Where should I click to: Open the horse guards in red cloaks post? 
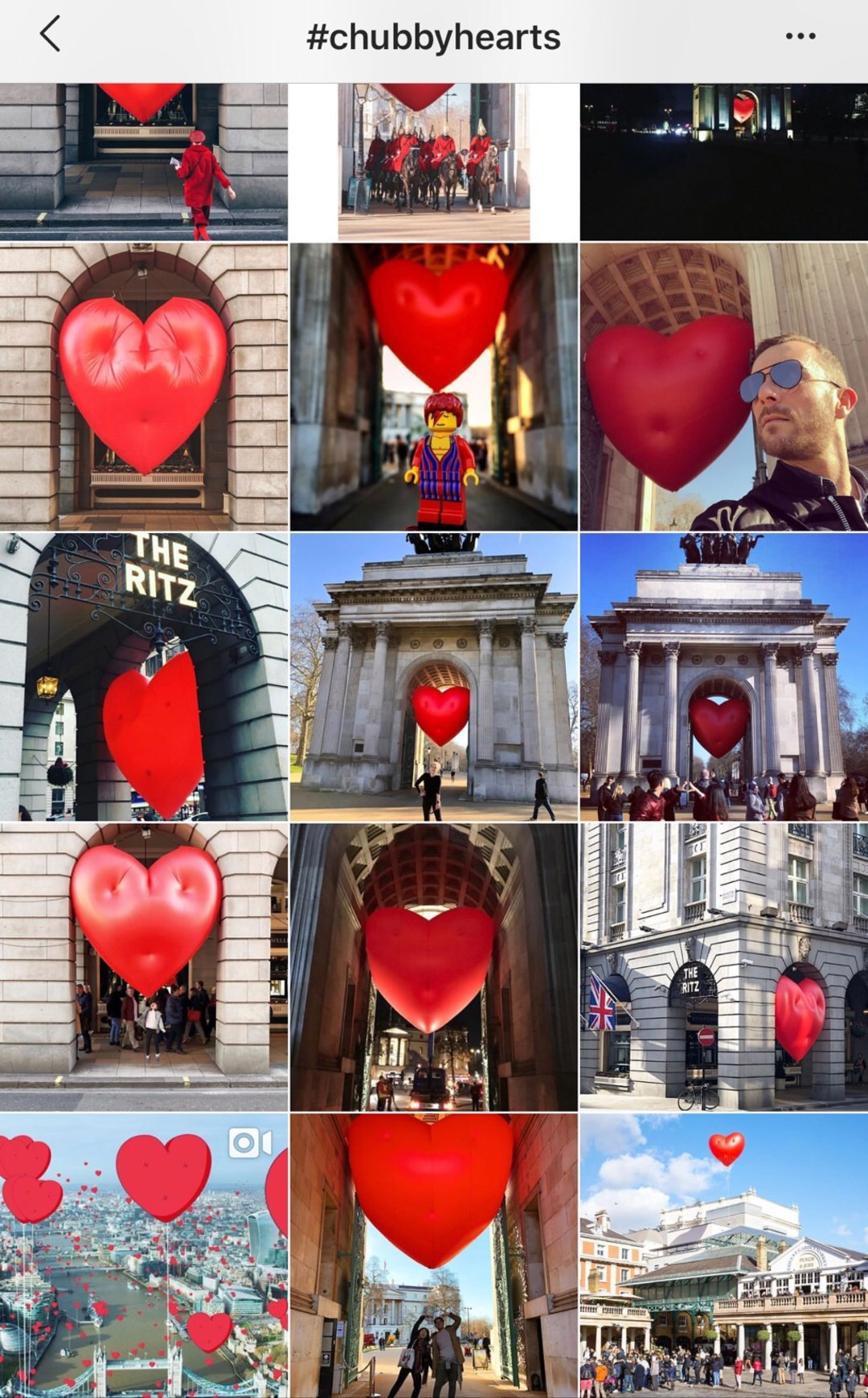[434, 161]
